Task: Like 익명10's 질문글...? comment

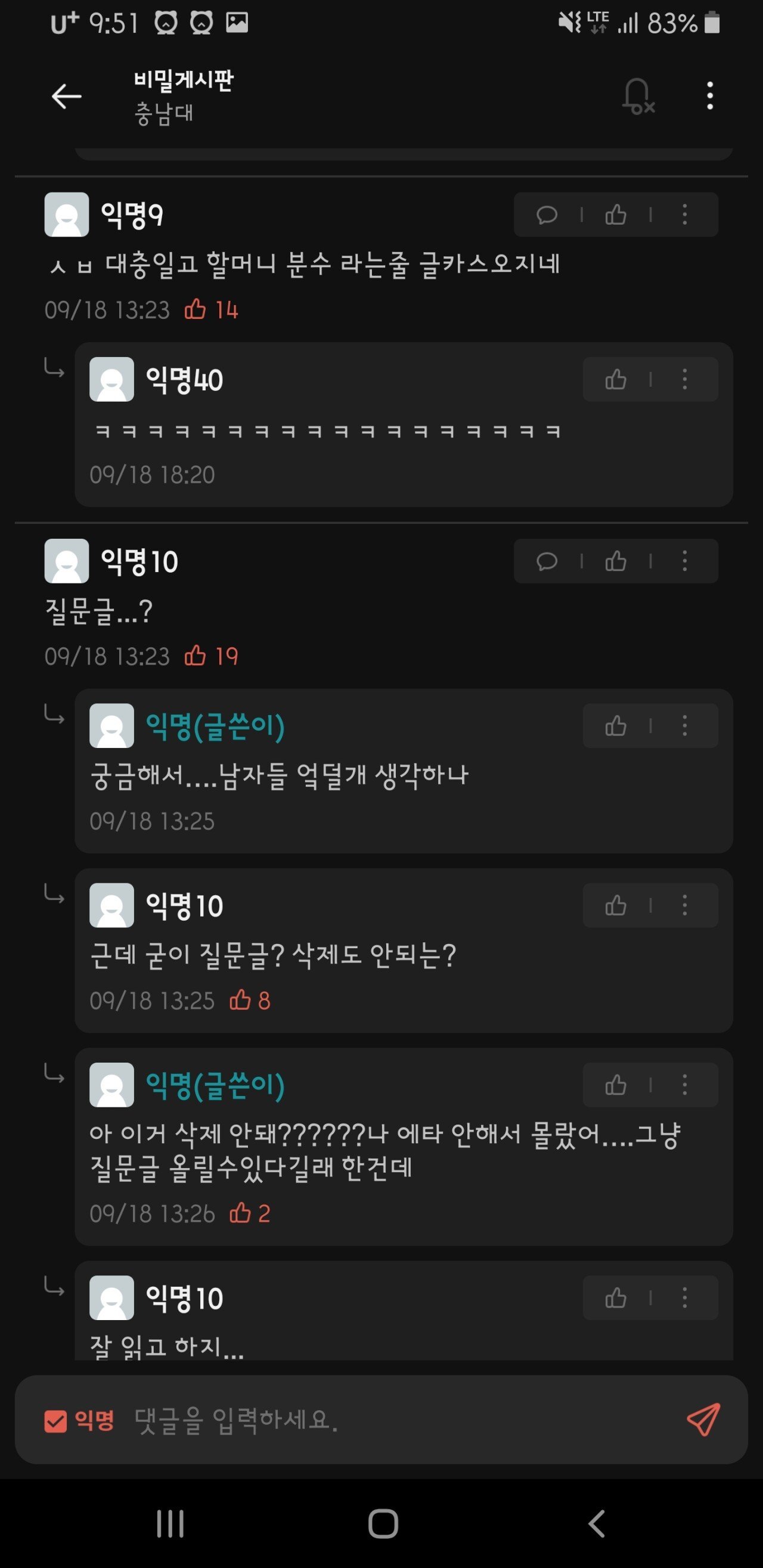Action: tap(616, 561)
